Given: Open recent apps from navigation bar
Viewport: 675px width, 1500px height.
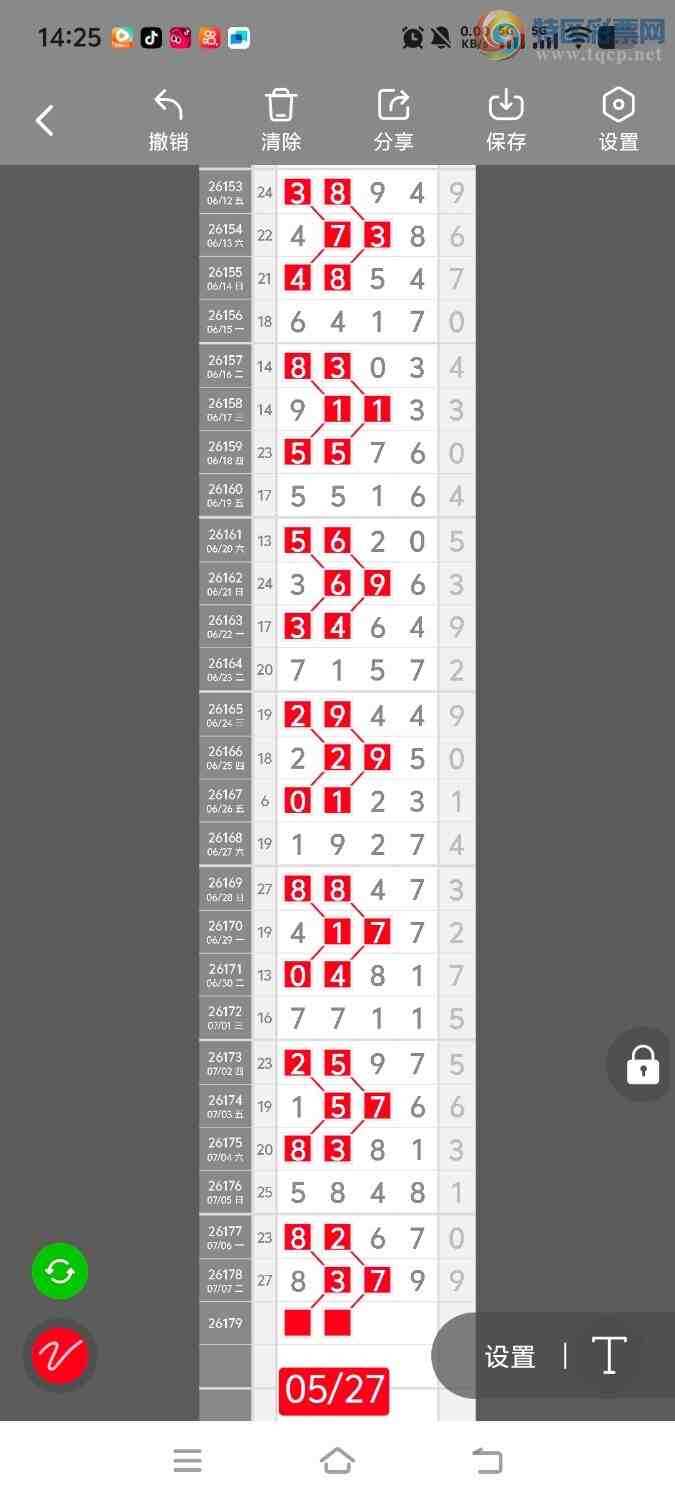Looking at the screenshot, I should tap(187, 1461).
